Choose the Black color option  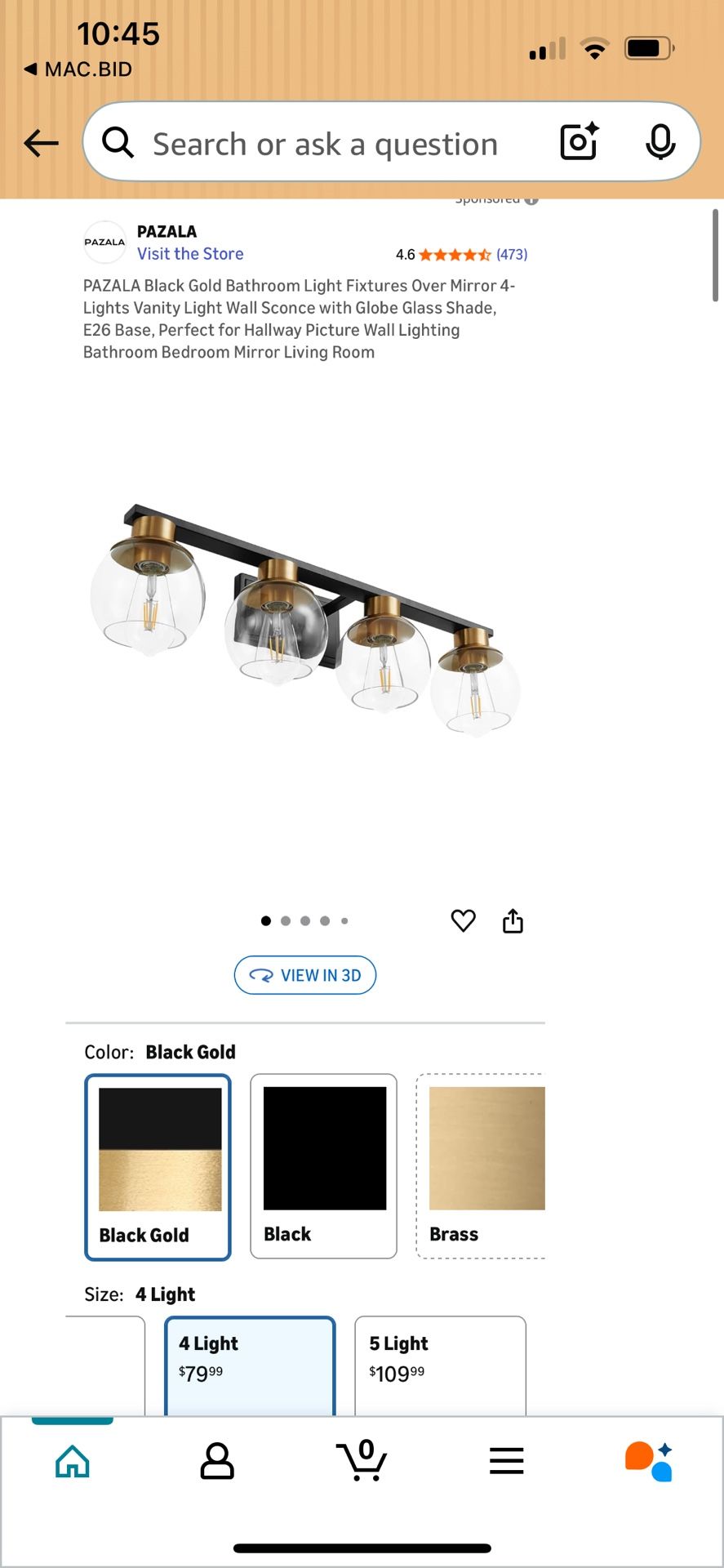tap(323, 1166)
